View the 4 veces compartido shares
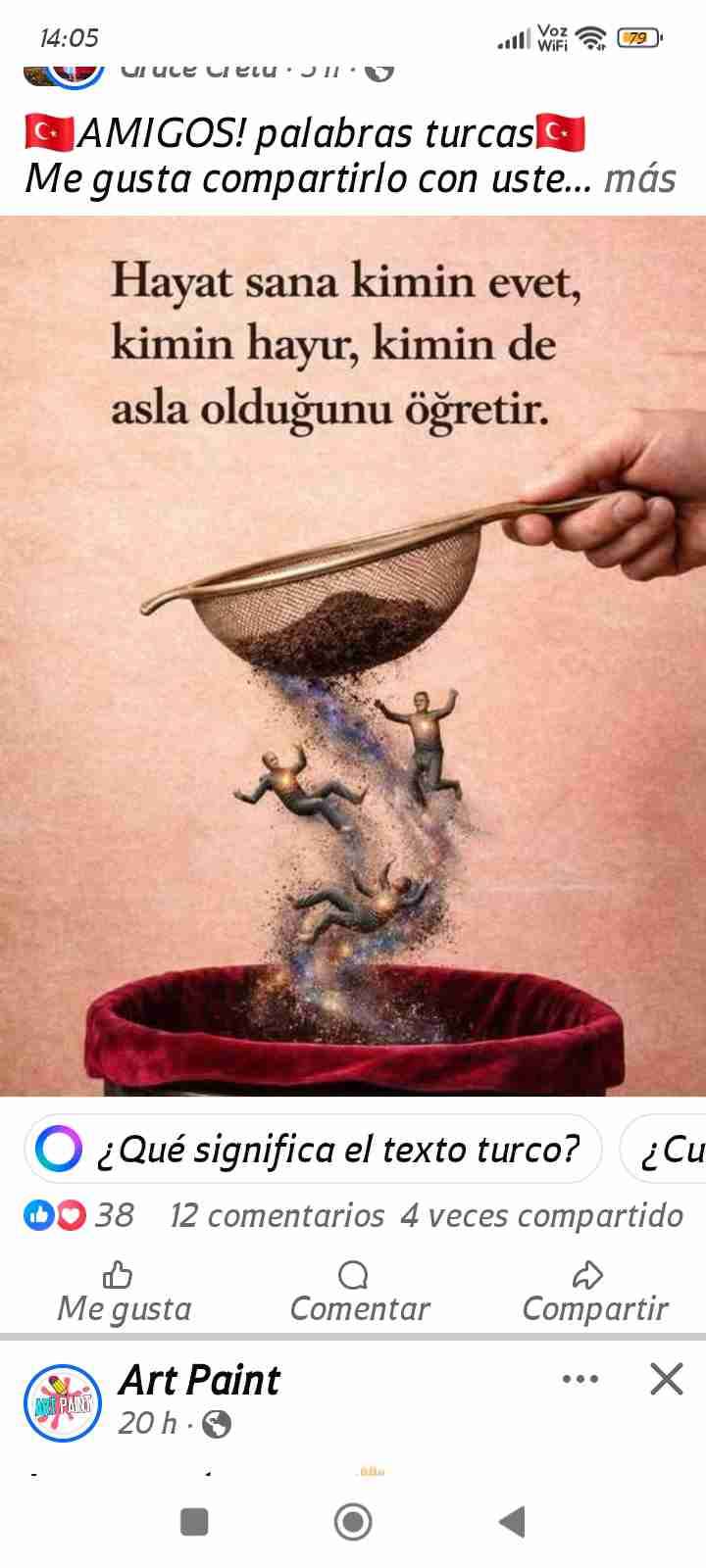This screenshot has width=706, height=1568. point(541,1215)
